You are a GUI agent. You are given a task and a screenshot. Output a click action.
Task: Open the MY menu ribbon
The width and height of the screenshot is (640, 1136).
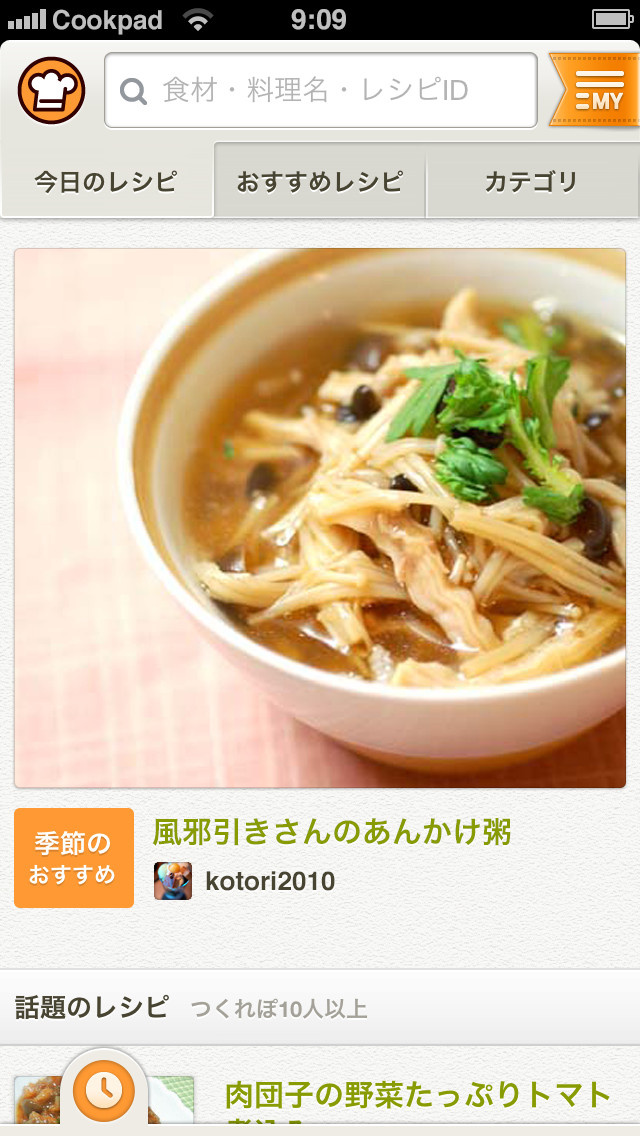coord(596,91)
